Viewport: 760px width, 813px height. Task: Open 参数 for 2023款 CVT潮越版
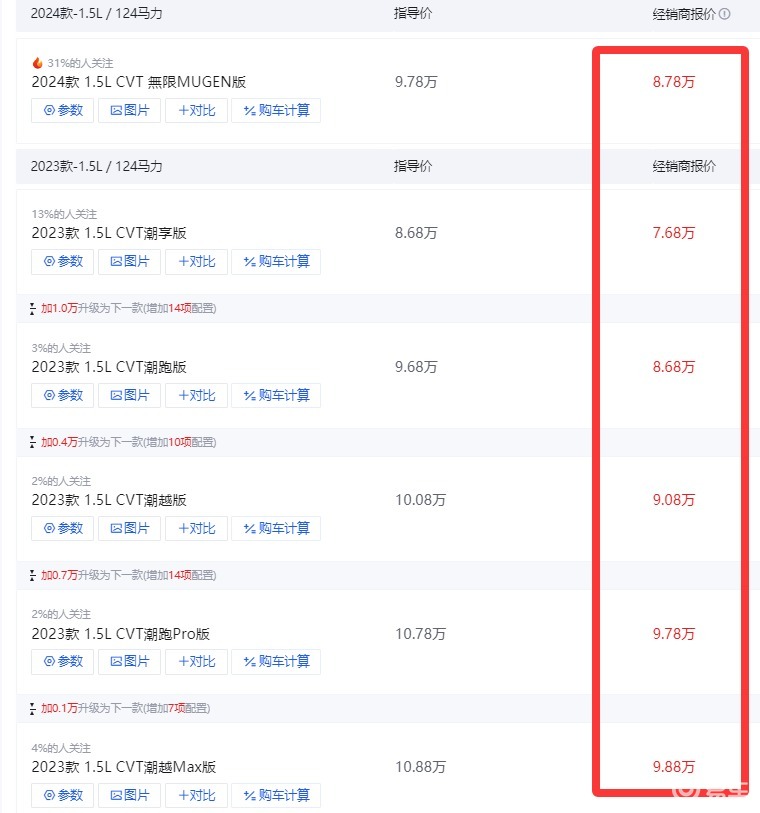63,528
